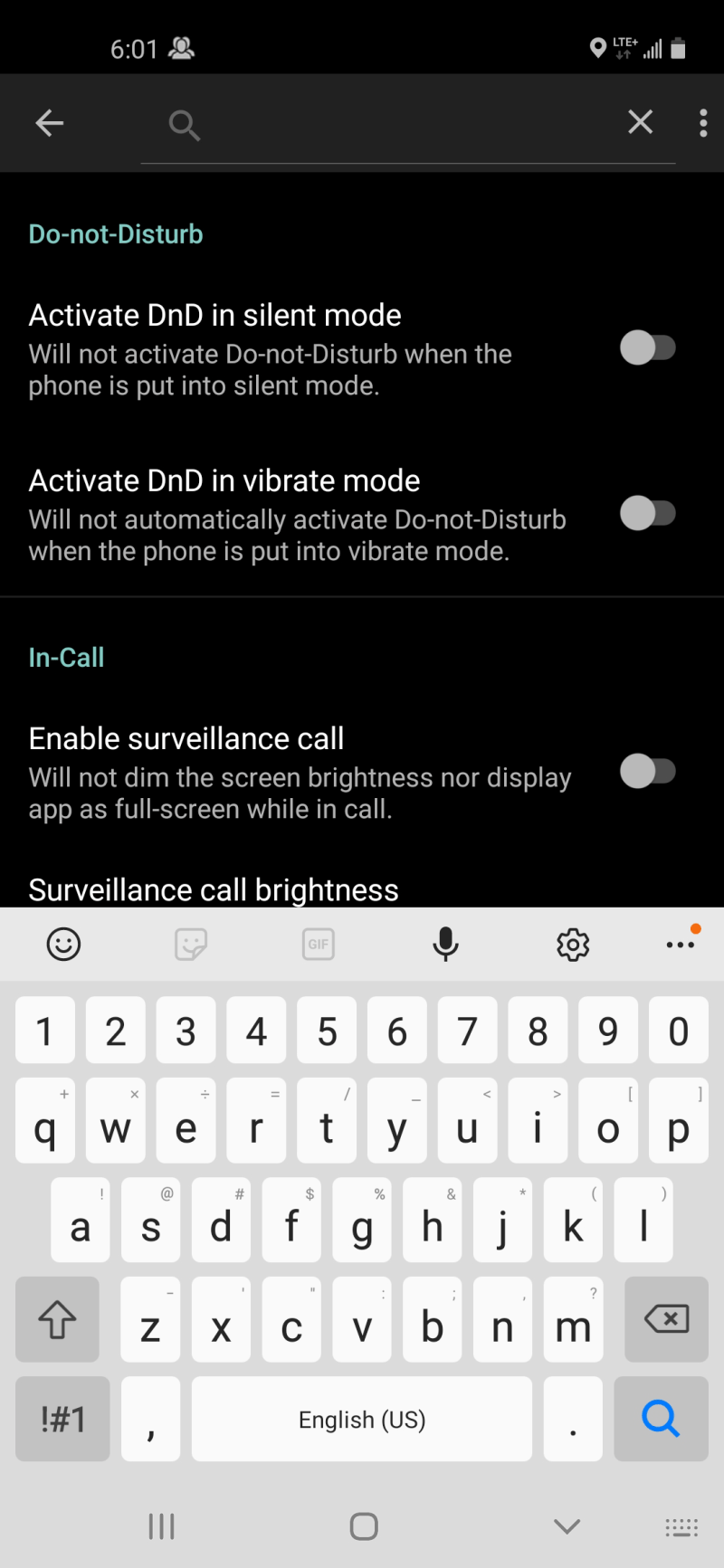Turn on Enable surveillance call
Image resolution: width=724 pixels, height=1568 pixels.
coord(647,771)
